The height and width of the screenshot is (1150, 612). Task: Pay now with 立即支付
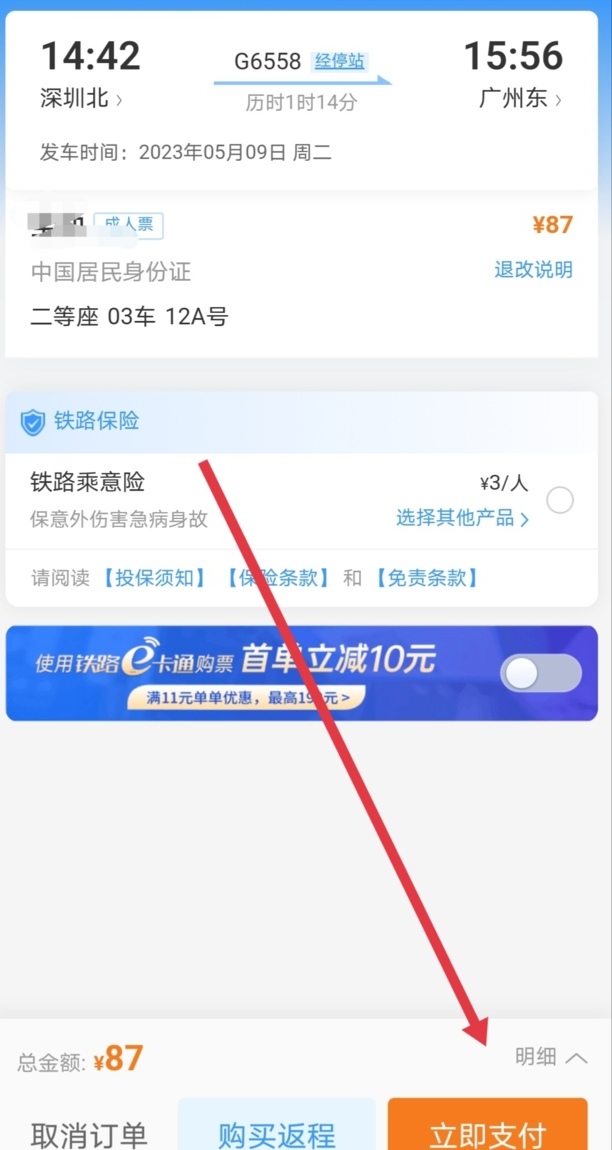tap(488, 1134)
